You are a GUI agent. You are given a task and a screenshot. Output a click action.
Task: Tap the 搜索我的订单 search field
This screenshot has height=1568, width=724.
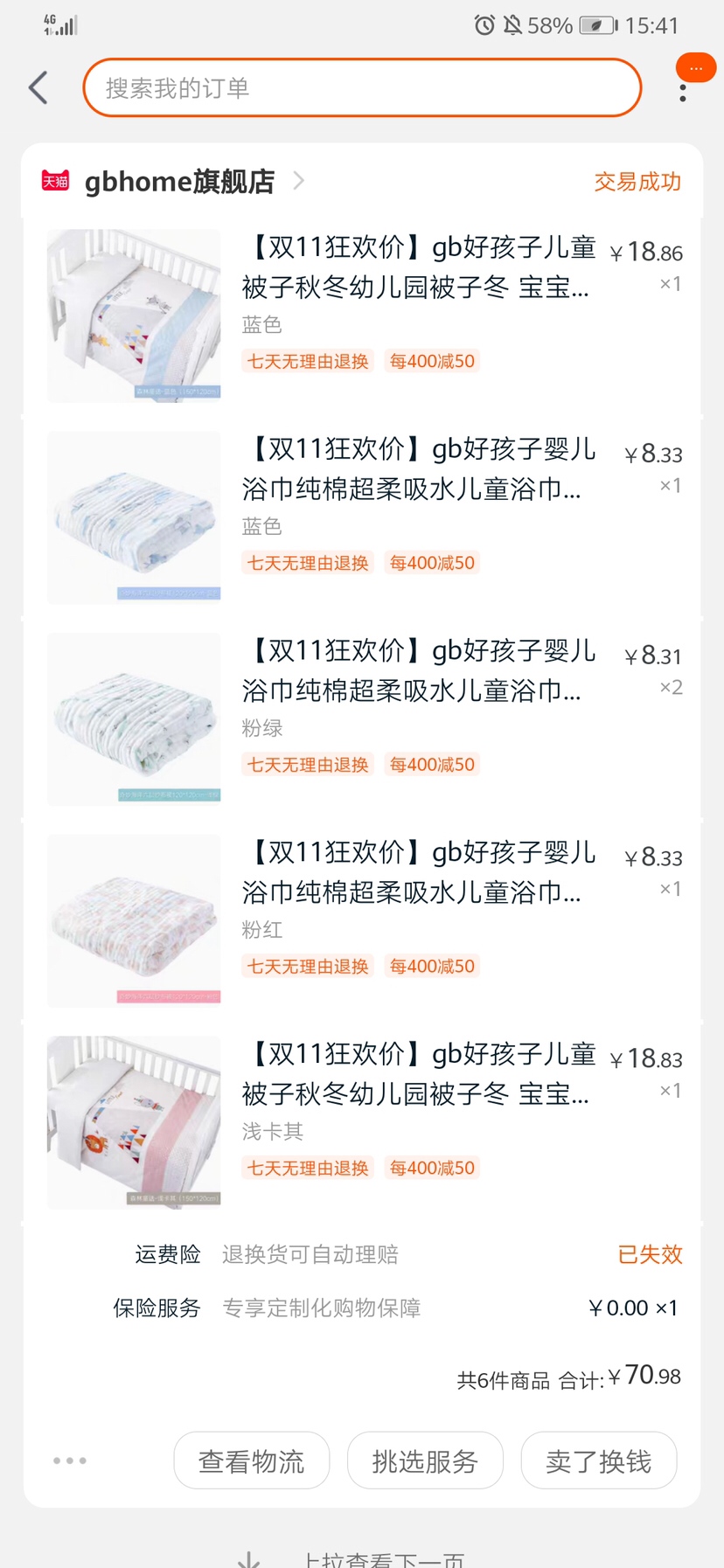click(x=362, y=88)
